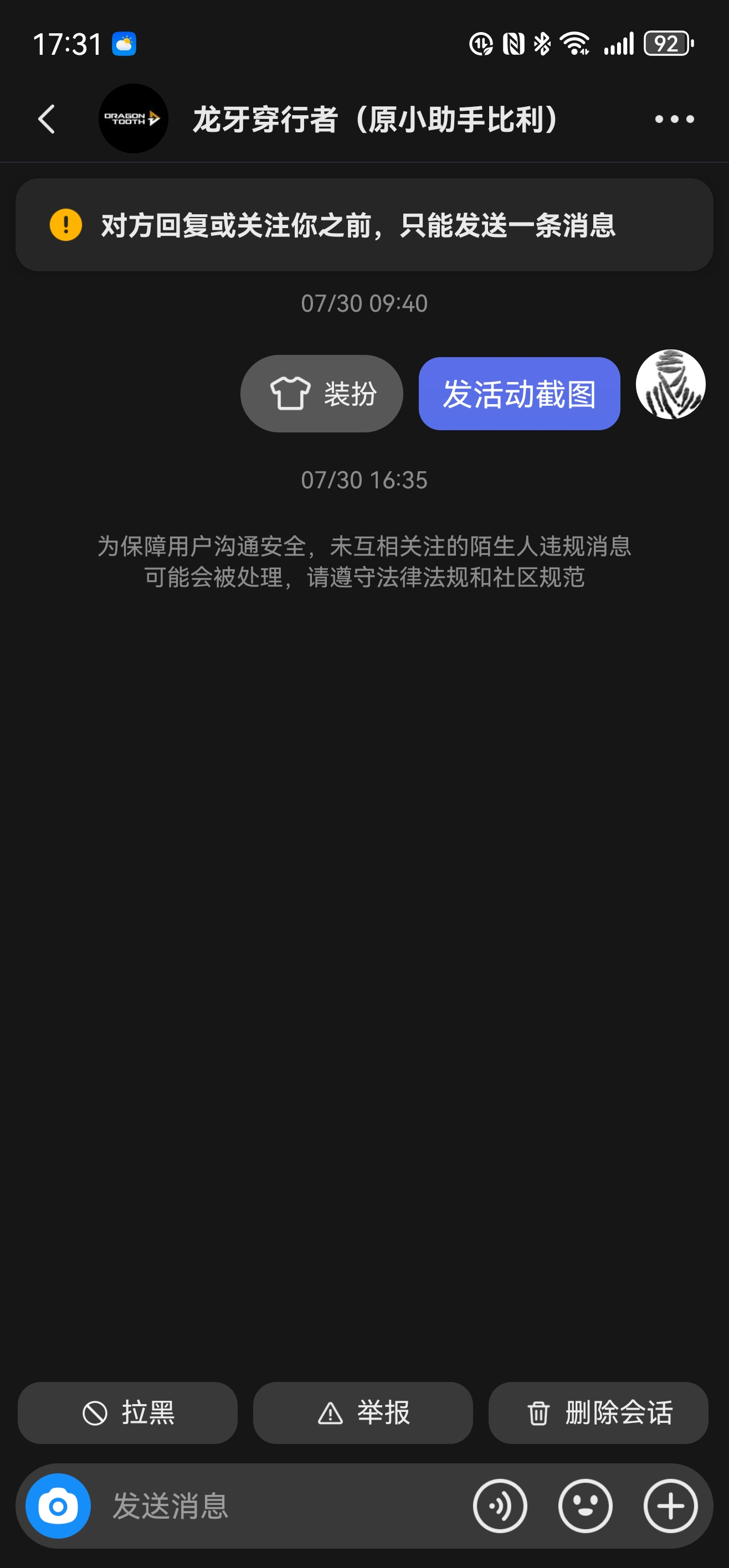Viewport: 729px width, 1568px height.
Task: Open the plus attachments menu
Action: (x=670, y=1507)
